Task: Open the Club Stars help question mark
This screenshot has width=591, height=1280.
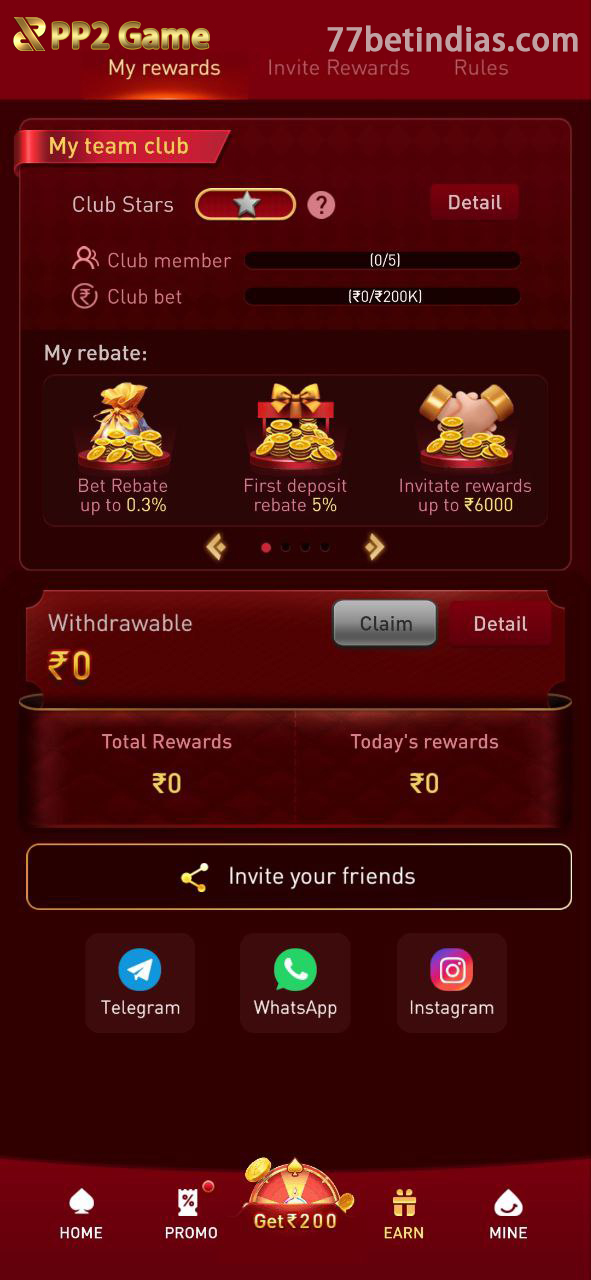Action: pos(321,205)
